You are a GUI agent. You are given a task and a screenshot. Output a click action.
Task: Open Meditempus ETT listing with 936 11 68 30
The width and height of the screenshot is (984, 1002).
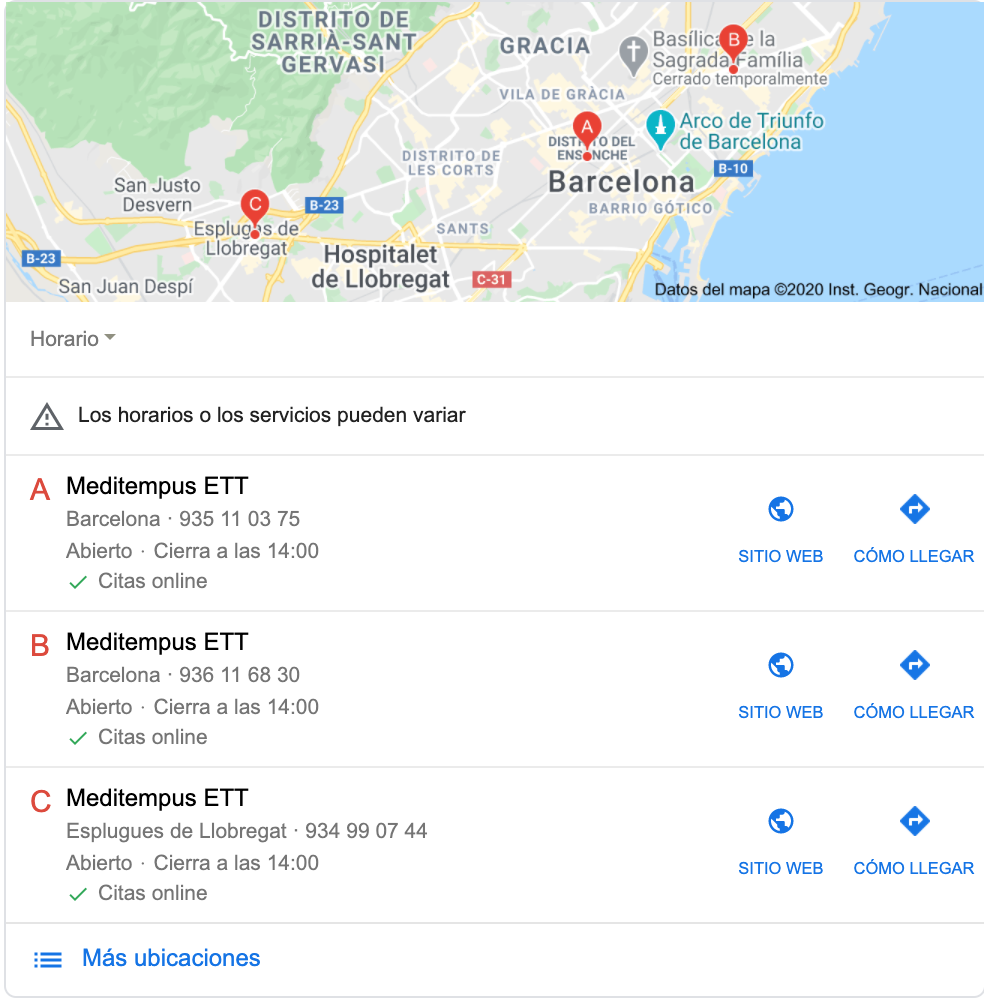pos(157,643)
